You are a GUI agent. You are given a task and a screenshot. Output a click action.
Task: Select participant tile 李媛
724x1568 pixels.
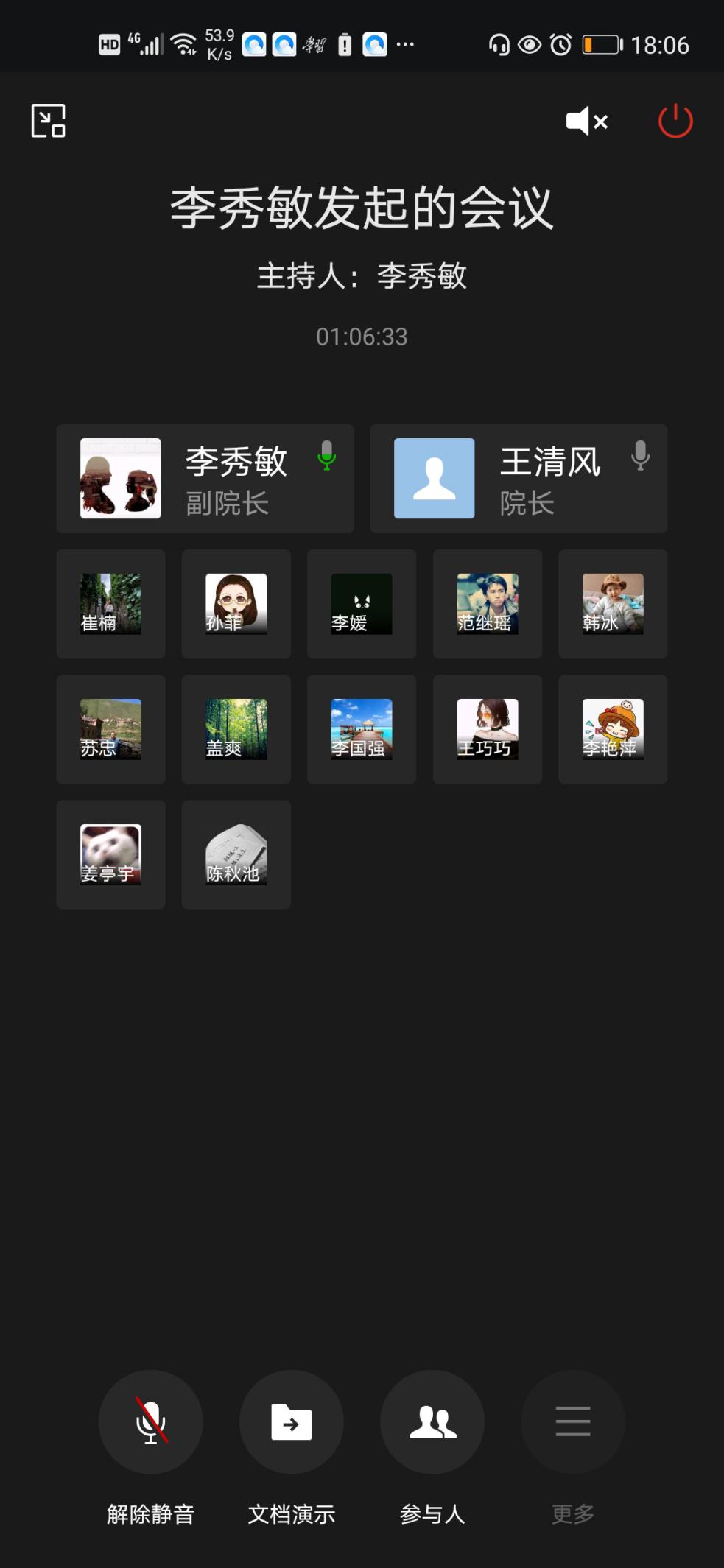point(362,604)
